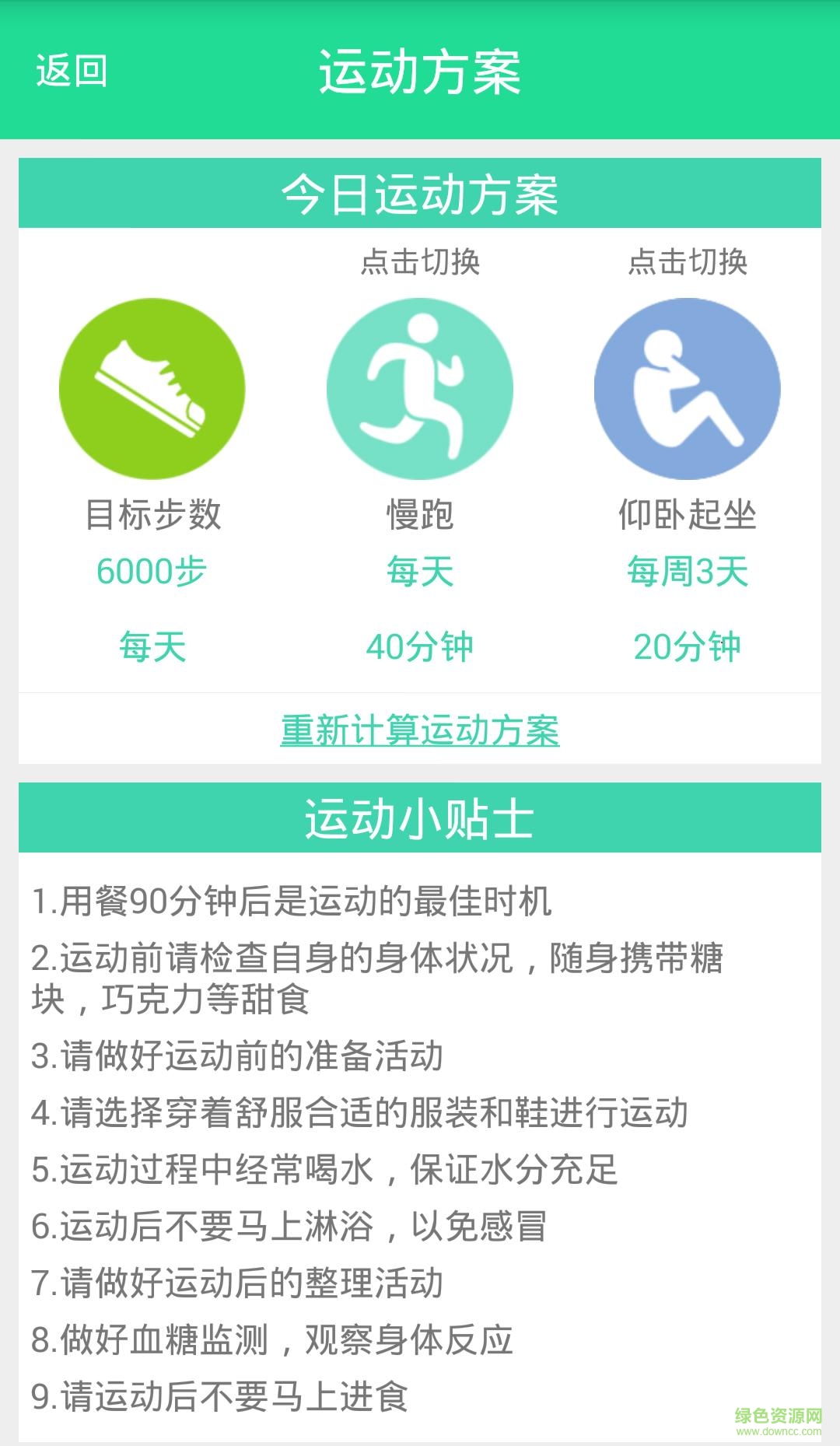The width and height of the screenshot is (840, 1446).
Task: Switch middle exercise to another activity
Action: [420, 262]
